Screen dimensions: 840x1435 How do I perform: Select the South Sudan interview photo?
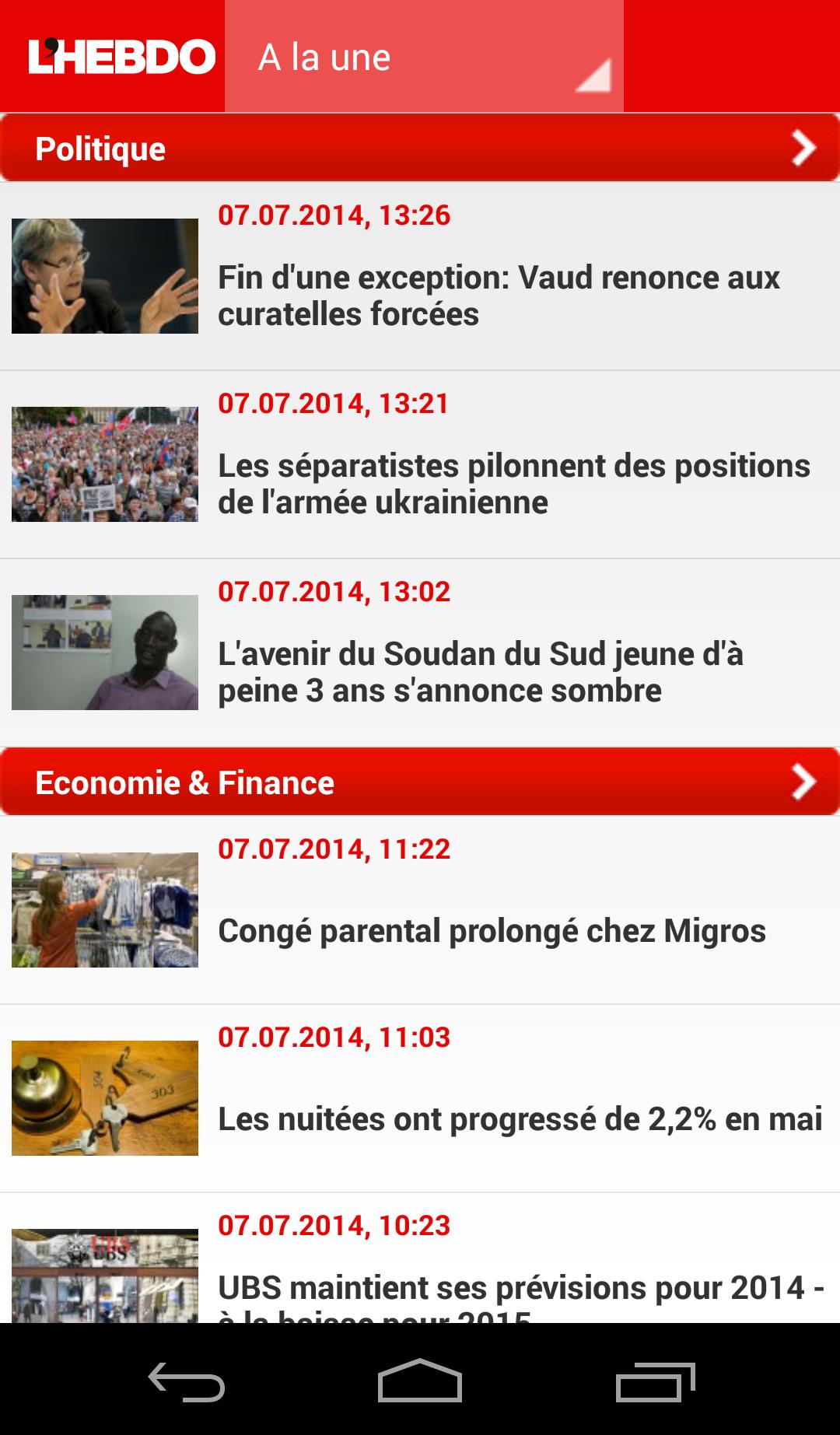[x=106, y=652]
